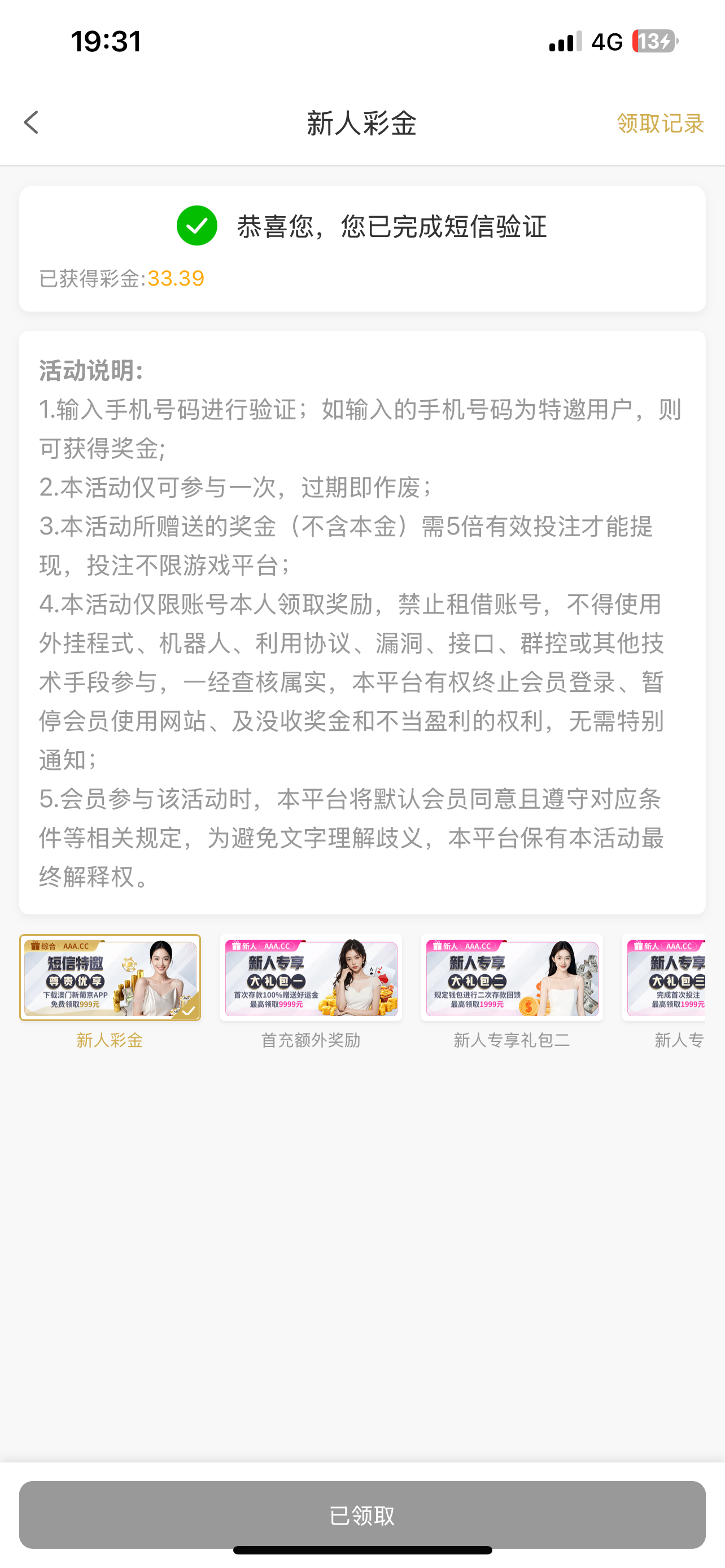Go back using the top-left arrow
Viewport: 725px width, 1568px height.
(x=32, y=123)
